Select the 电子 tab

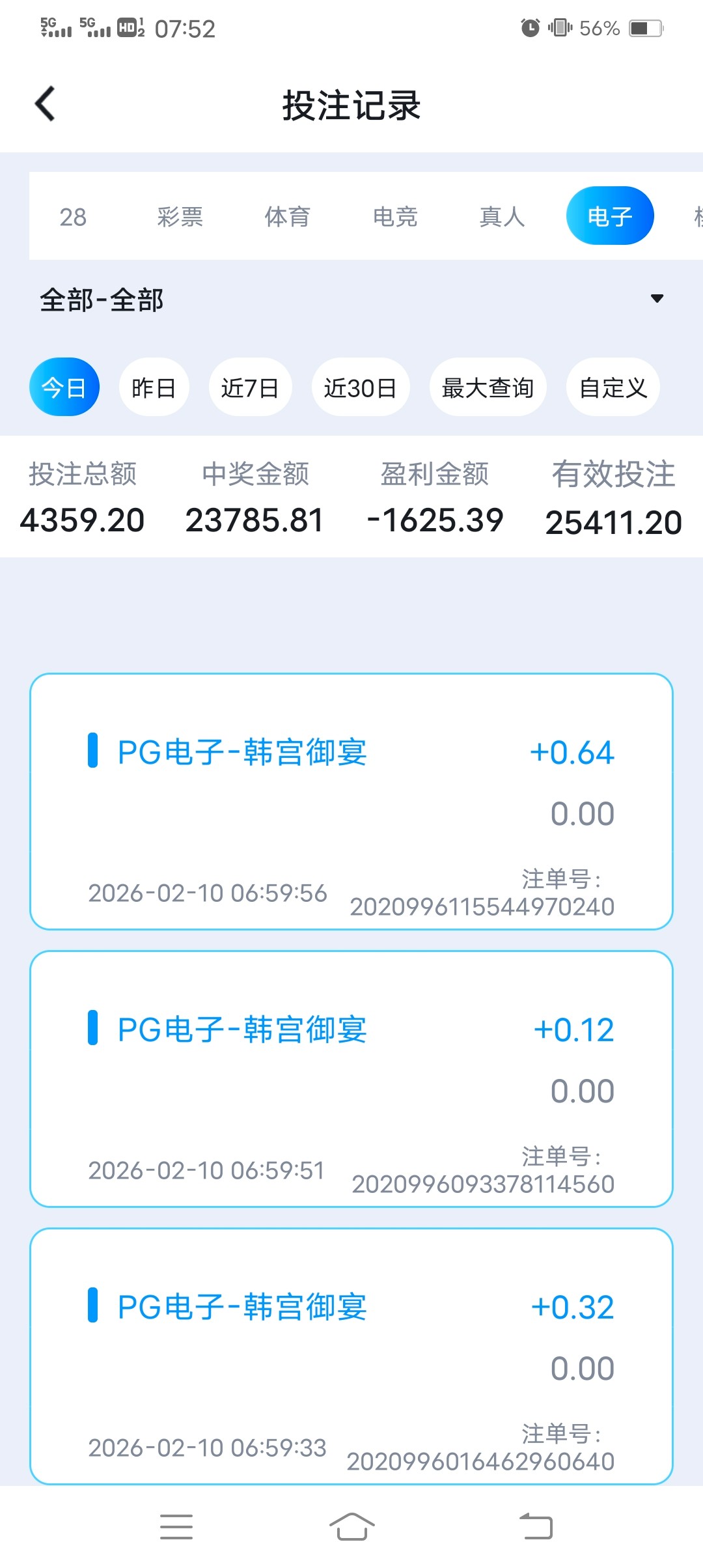click(x=610, y=216)
